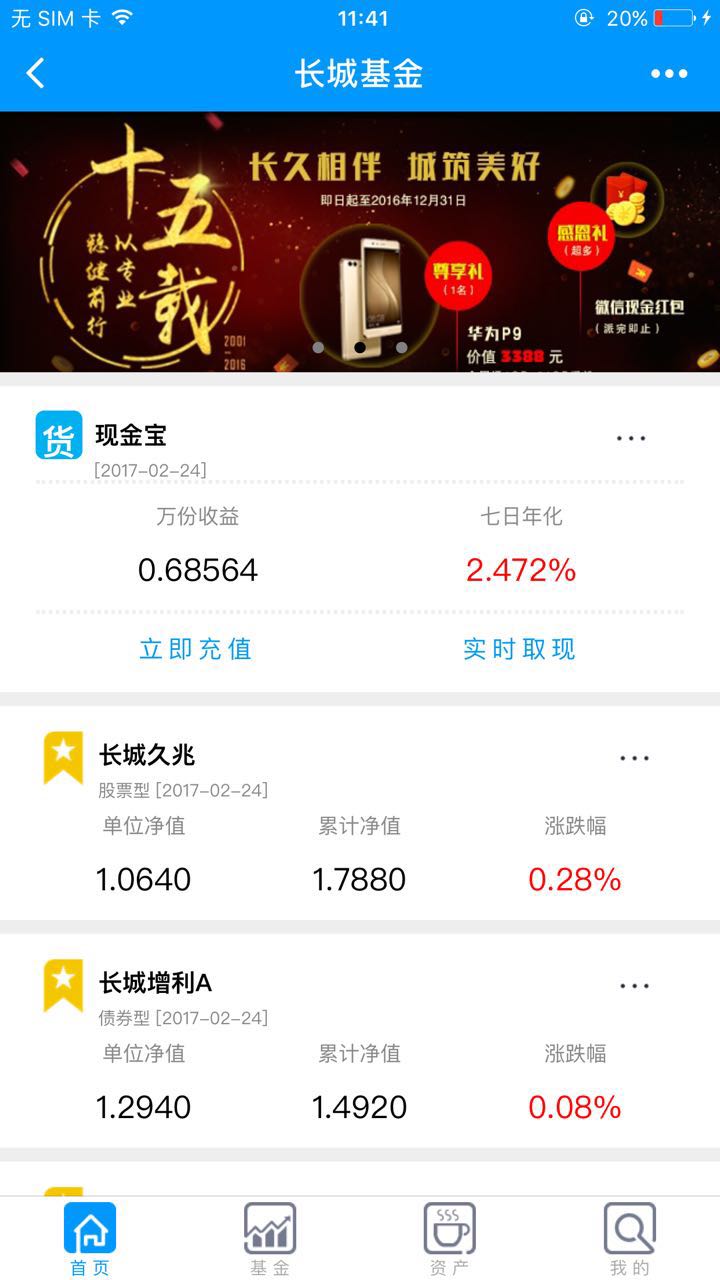Switch to the 基金 tab
Viewport: 720px width, 1280px height.
270,1240
